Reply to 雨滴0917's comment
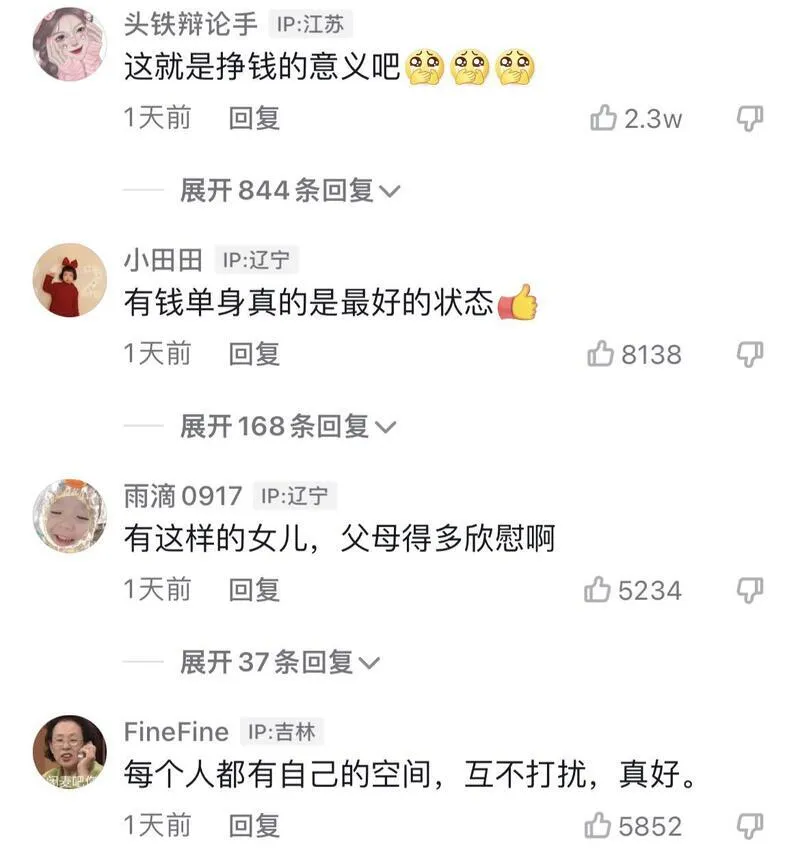This screenshot has height=865, width=800. [x=254, y=591]
